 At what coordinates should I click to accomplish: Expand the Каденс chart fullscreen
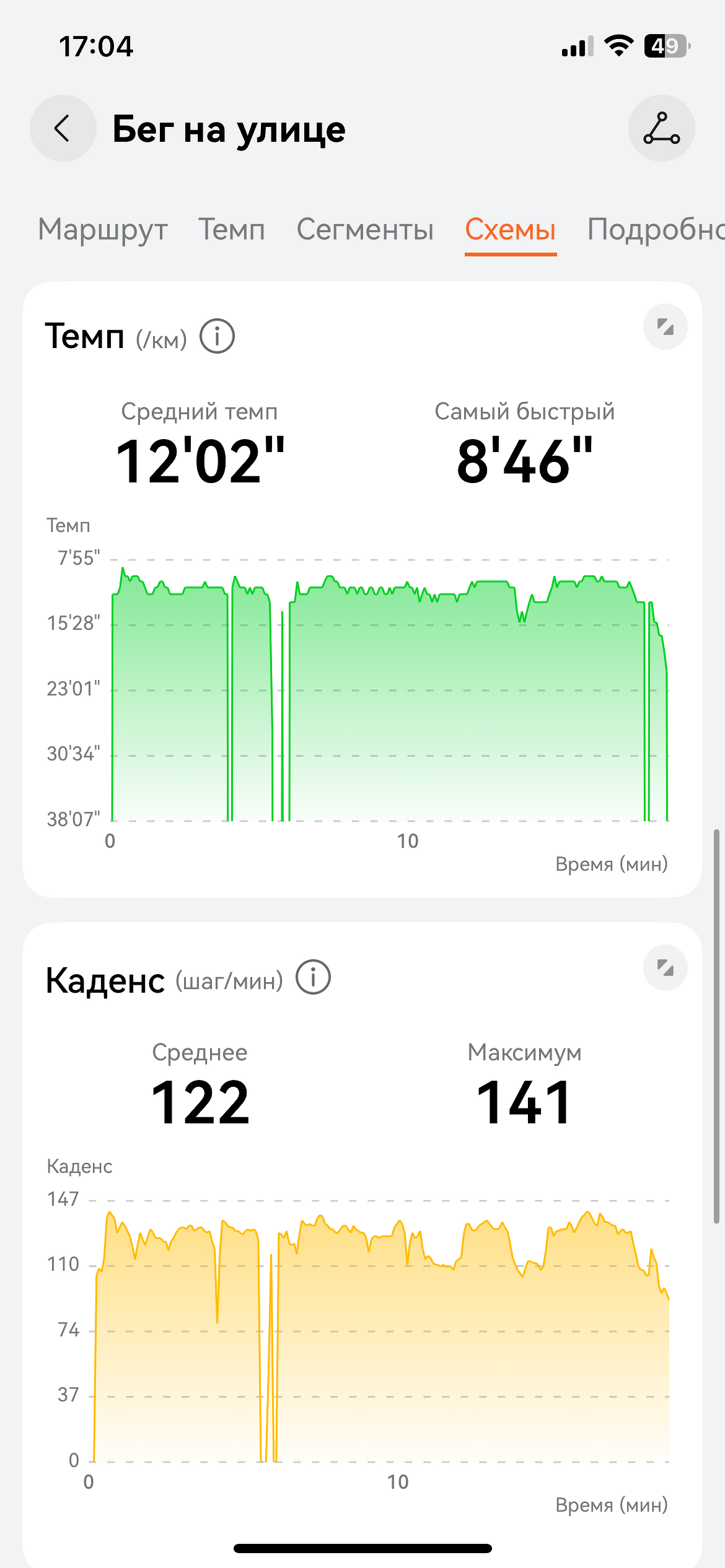coord(665,968)
